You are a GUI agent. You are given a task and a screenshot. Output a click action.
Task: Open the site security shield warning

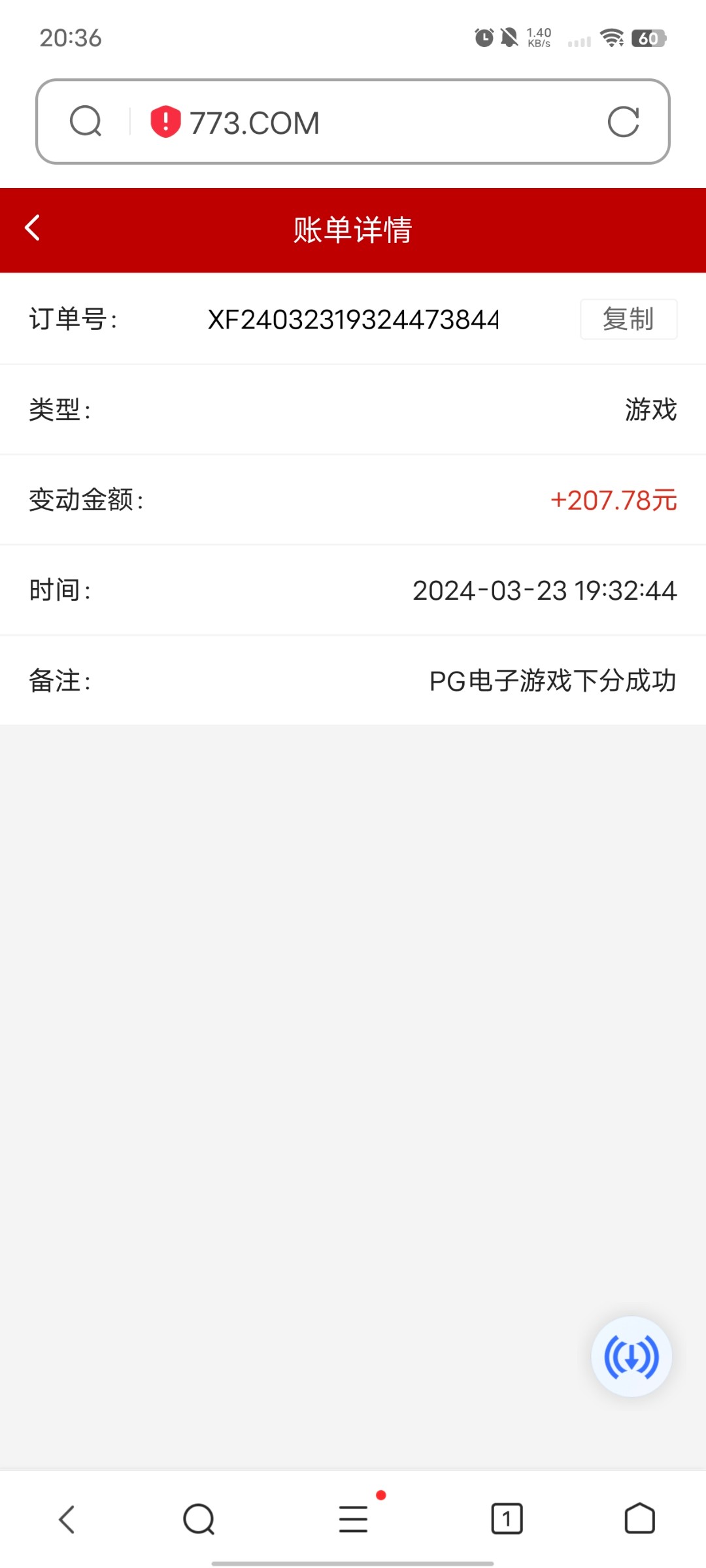tap(165, 122)
